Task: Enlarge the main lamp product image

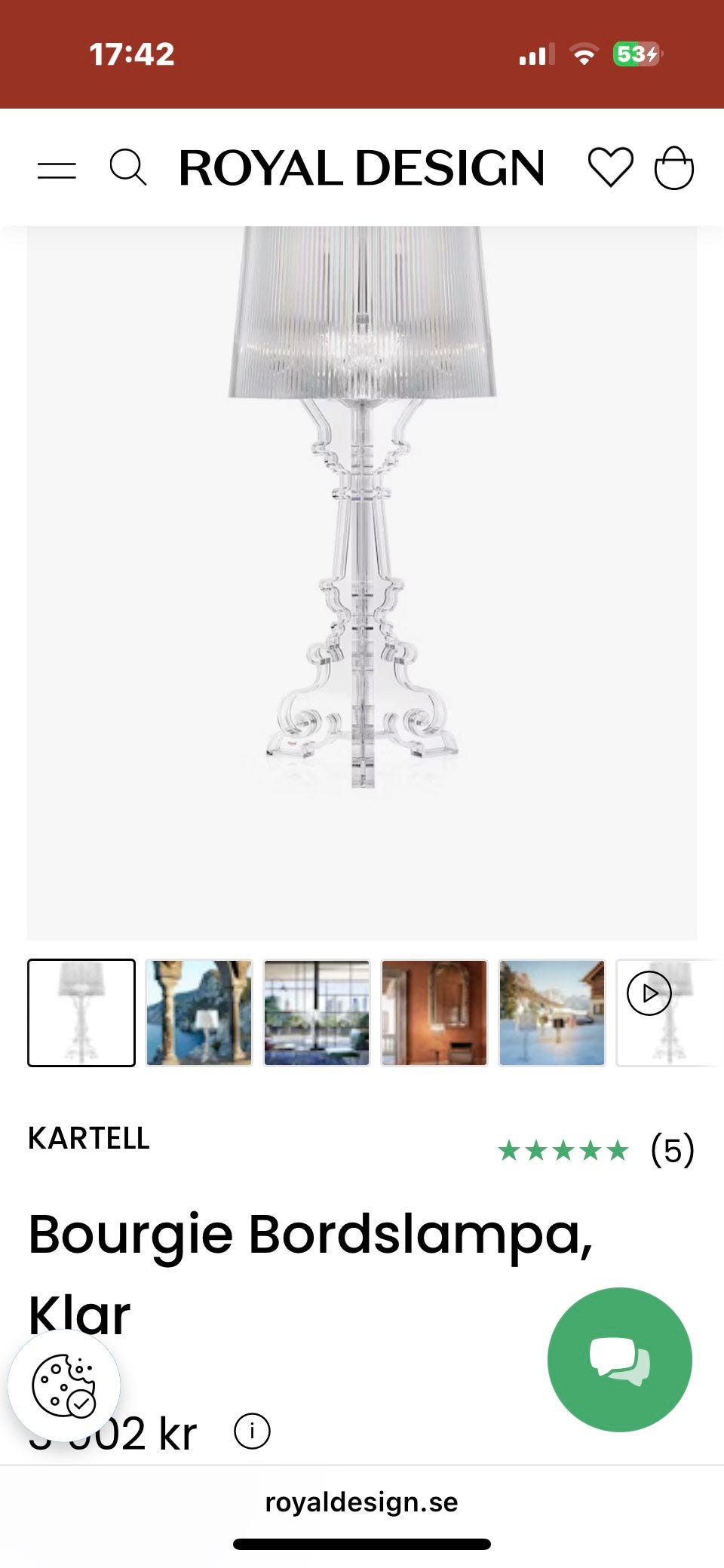Action: 362,581
